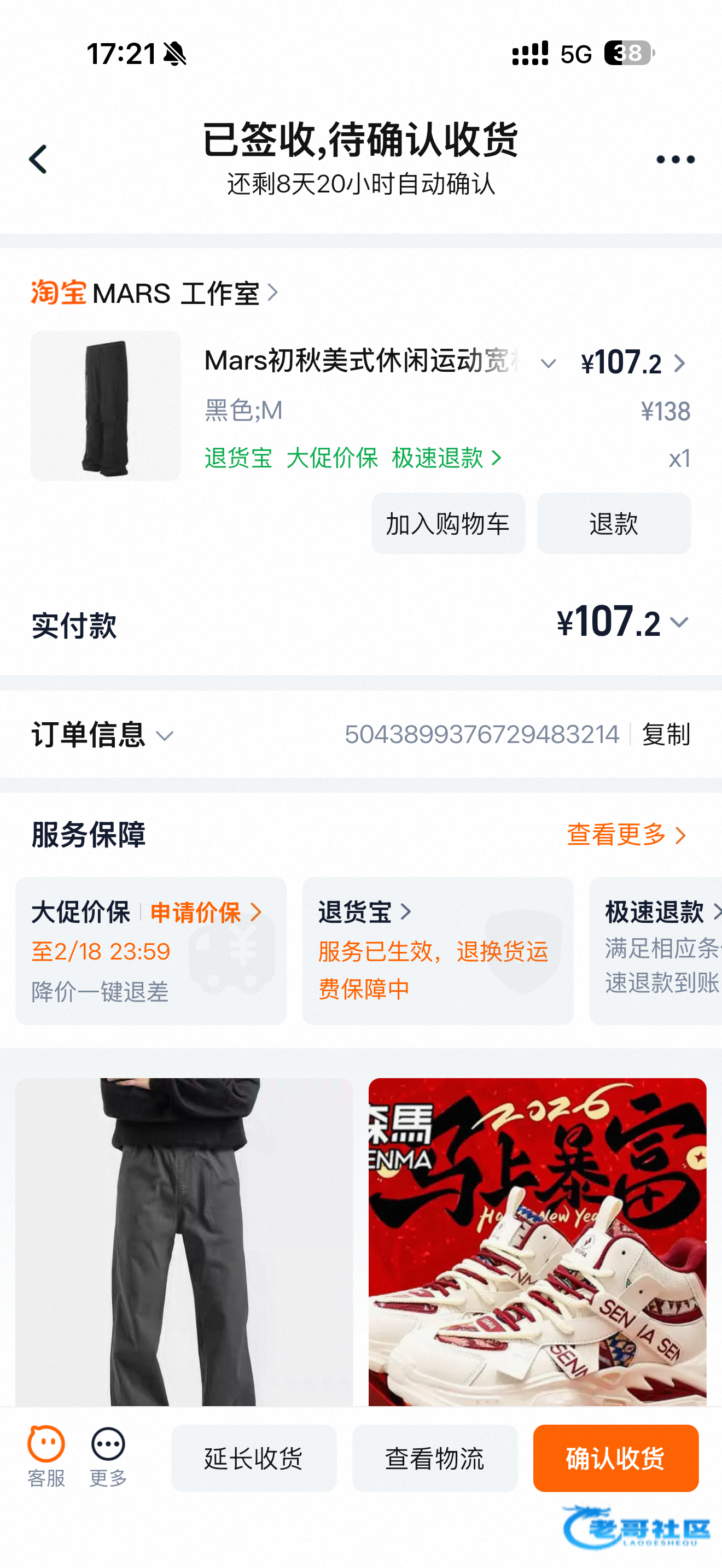This screenshot has height=1568, width=722.
Task: Open the gray pants recommendation
Action: click(184, 1242)
